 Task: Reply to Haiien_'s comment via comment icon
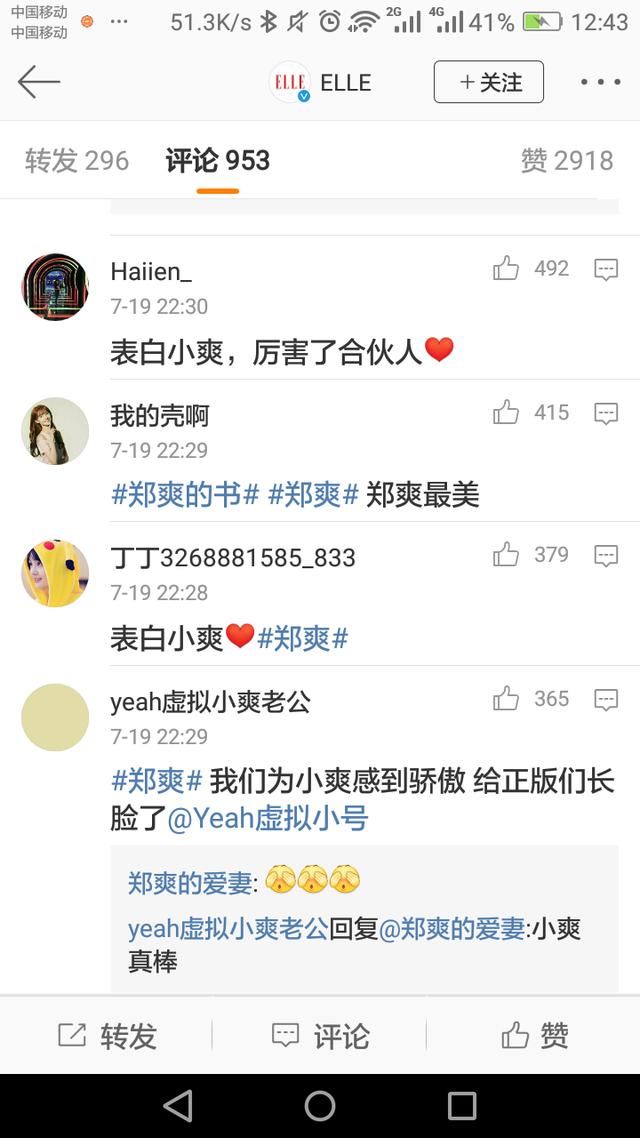click(606, 269)
